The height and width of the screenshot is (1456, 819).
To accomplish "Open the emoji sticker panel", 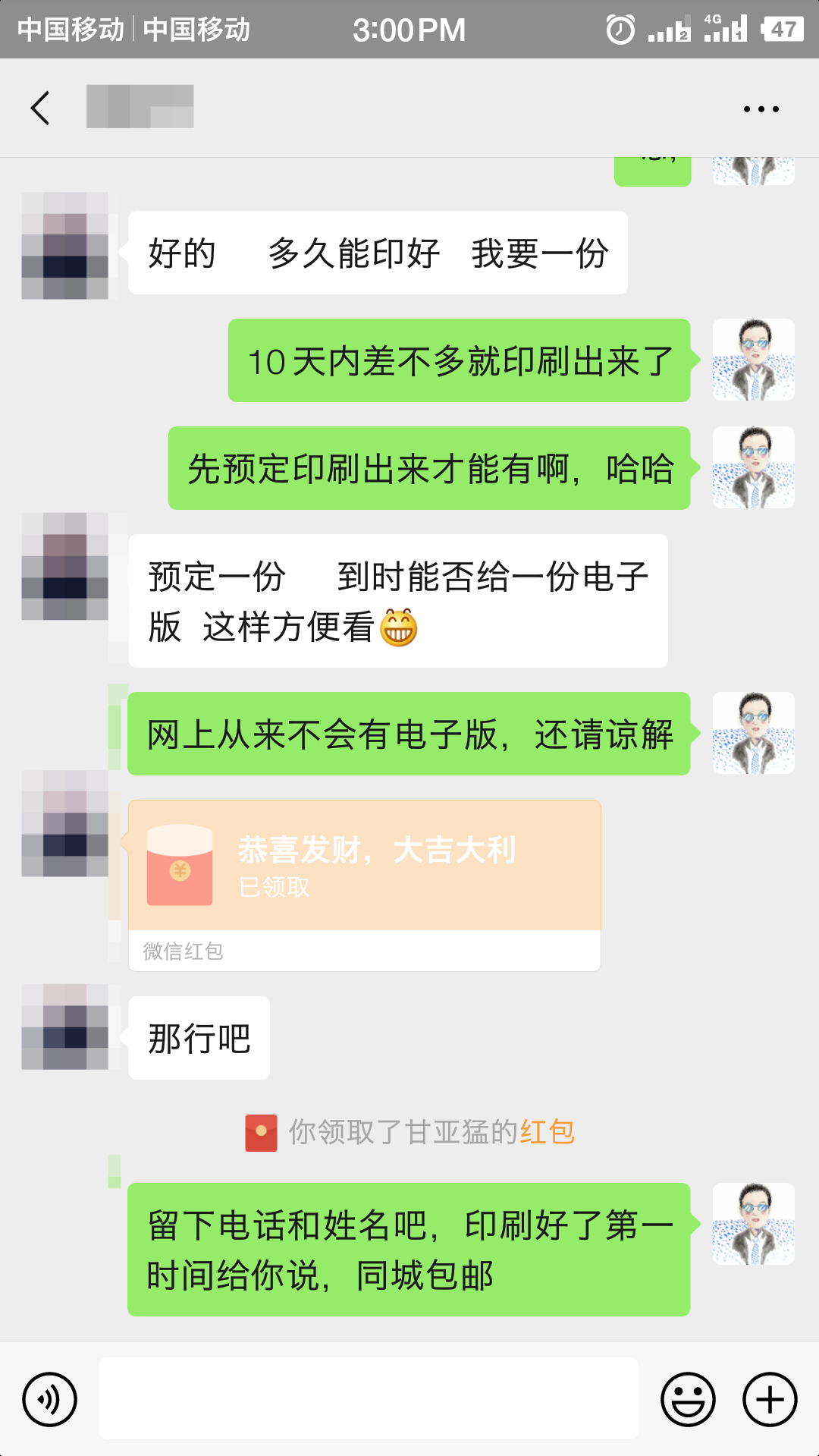I will click(688, 1398).
